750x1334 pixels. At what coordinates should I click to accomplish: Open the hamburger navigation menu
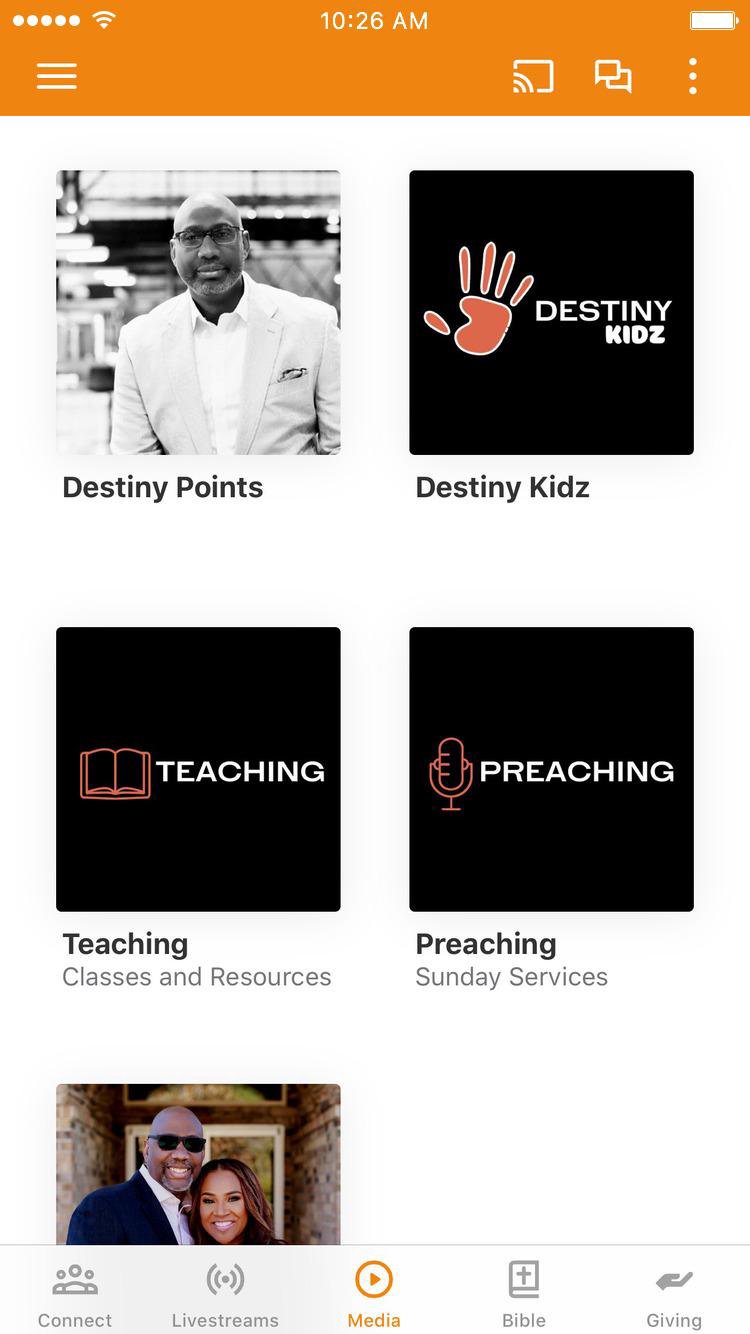(57, 76)
